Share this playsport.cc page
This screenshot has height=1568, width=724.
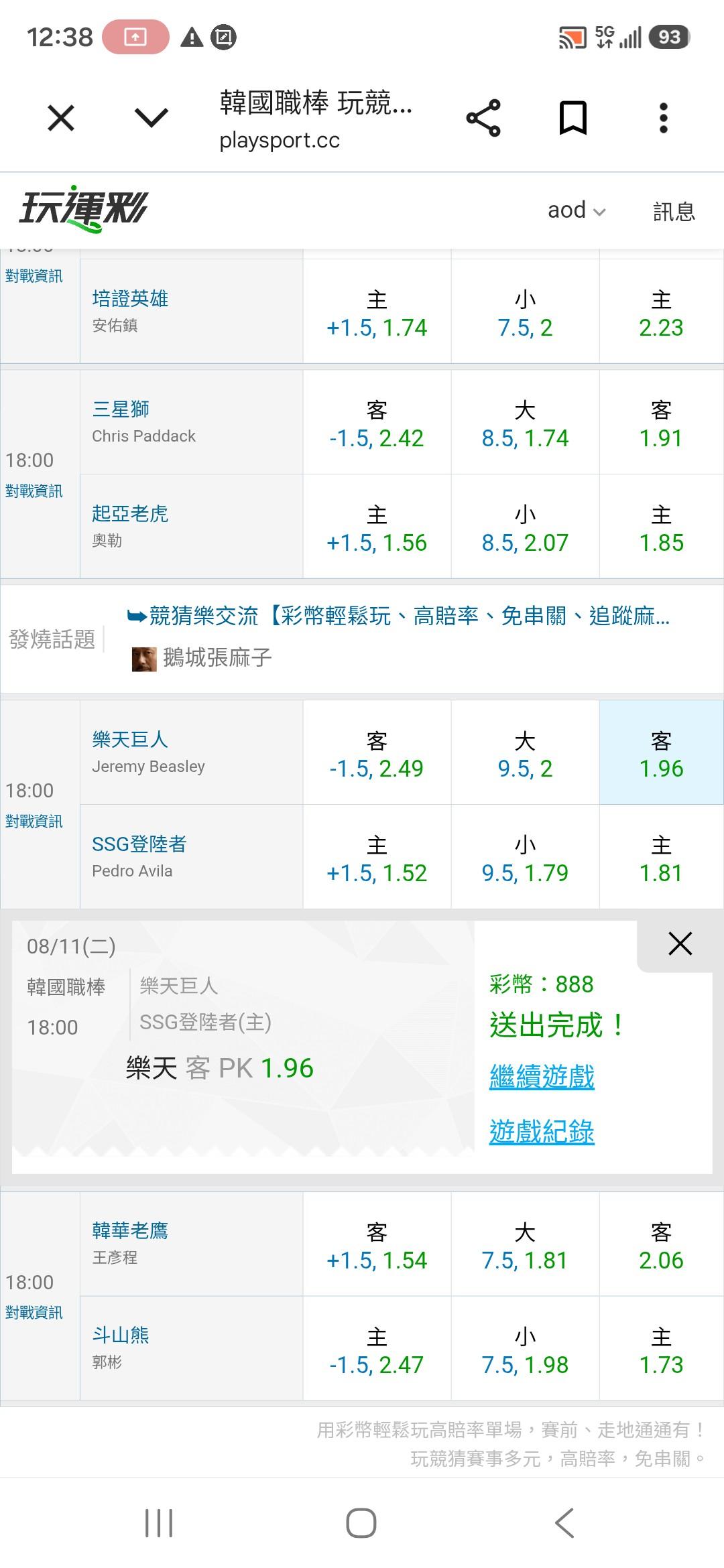483,119
